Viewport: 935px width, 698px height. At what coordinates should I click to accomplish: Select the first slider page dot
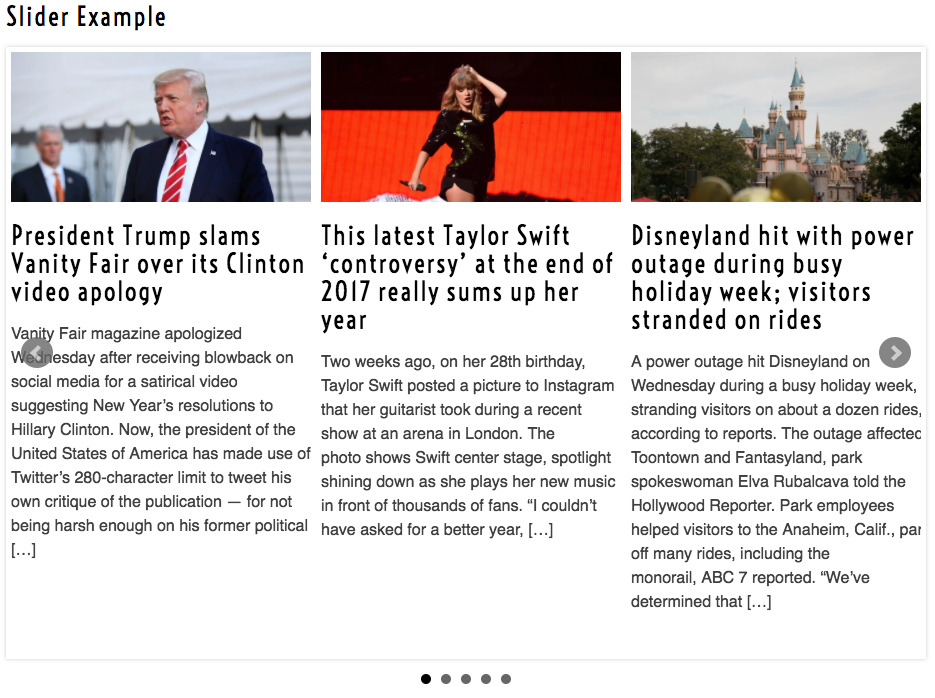[426, 679]
